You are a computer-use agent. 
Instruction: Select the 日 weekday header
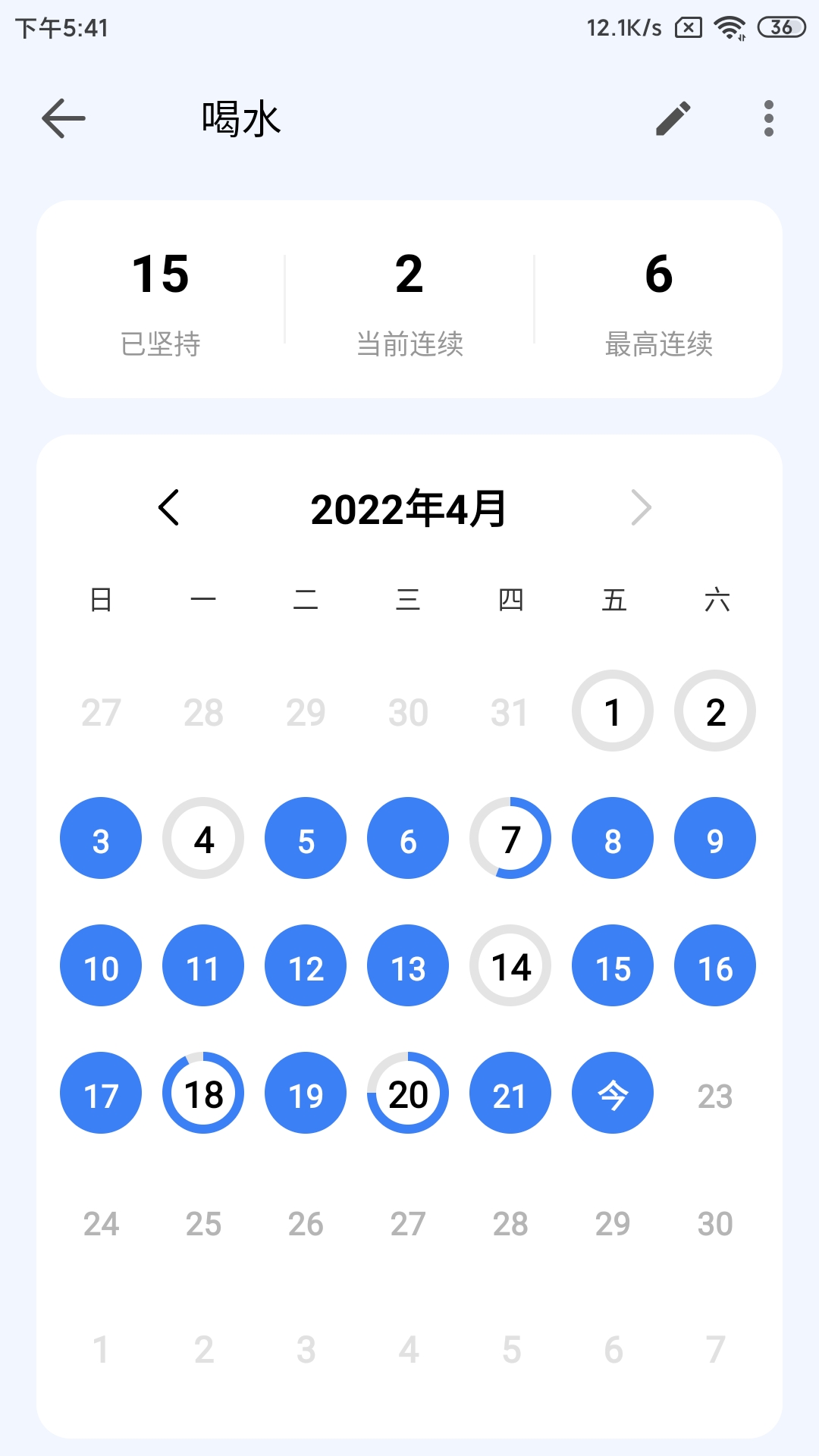click(100, 600)
